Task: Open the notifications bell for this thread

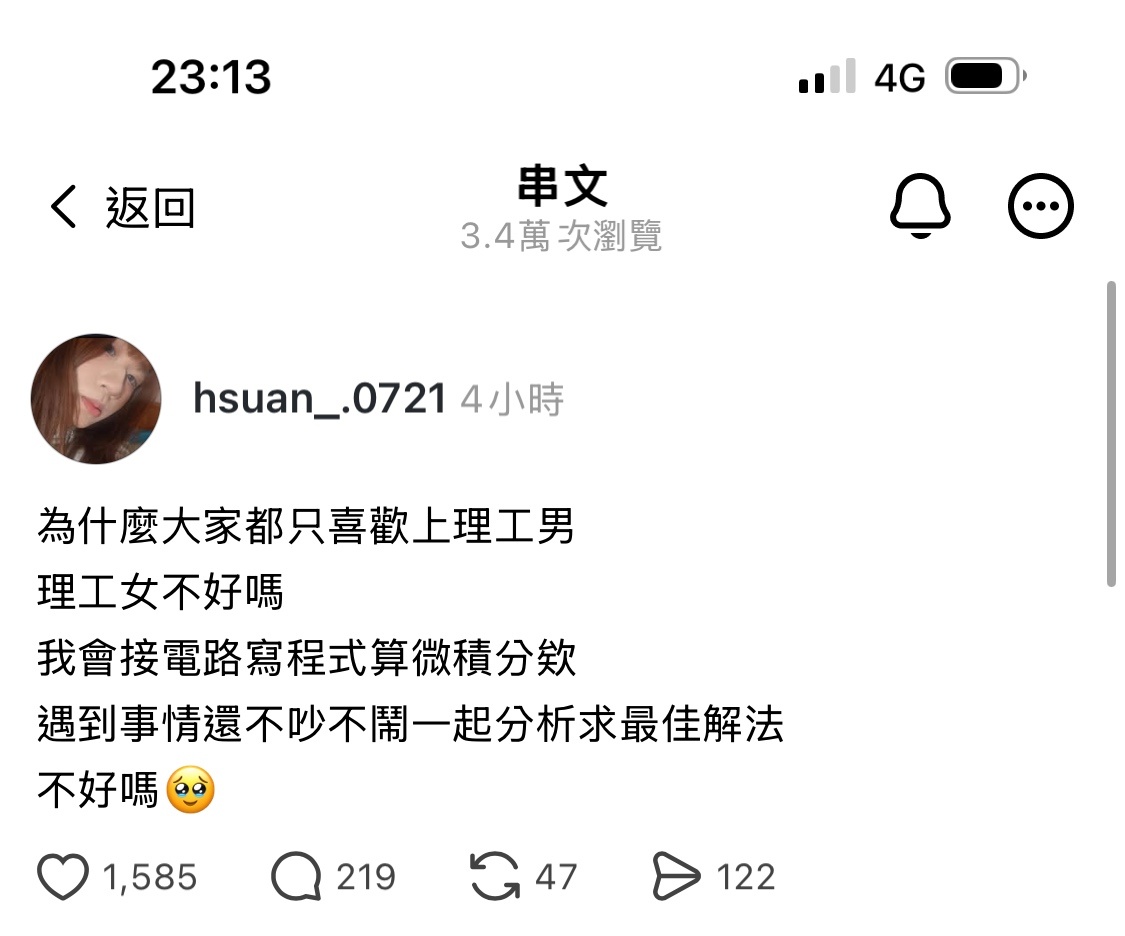Action: [920, 207]
